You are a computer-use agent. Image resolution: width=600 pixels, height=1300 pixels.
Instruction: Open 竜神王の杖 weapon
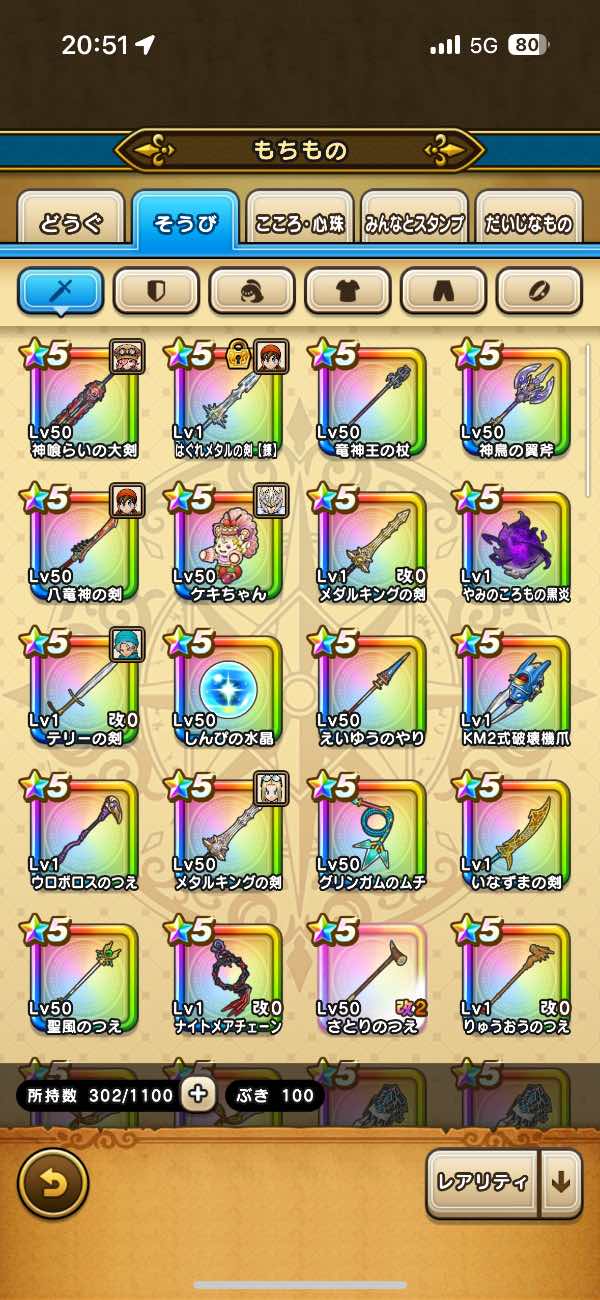370,401
